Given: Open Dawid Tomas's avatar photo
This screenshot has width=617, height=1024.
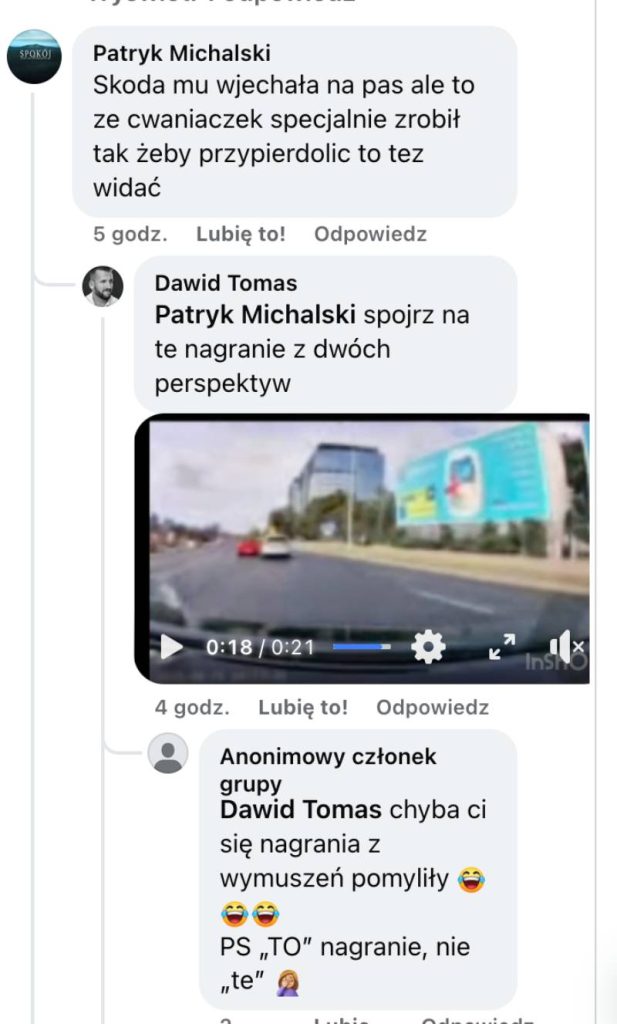Looking at the screenshot, I should pos(102,286).
